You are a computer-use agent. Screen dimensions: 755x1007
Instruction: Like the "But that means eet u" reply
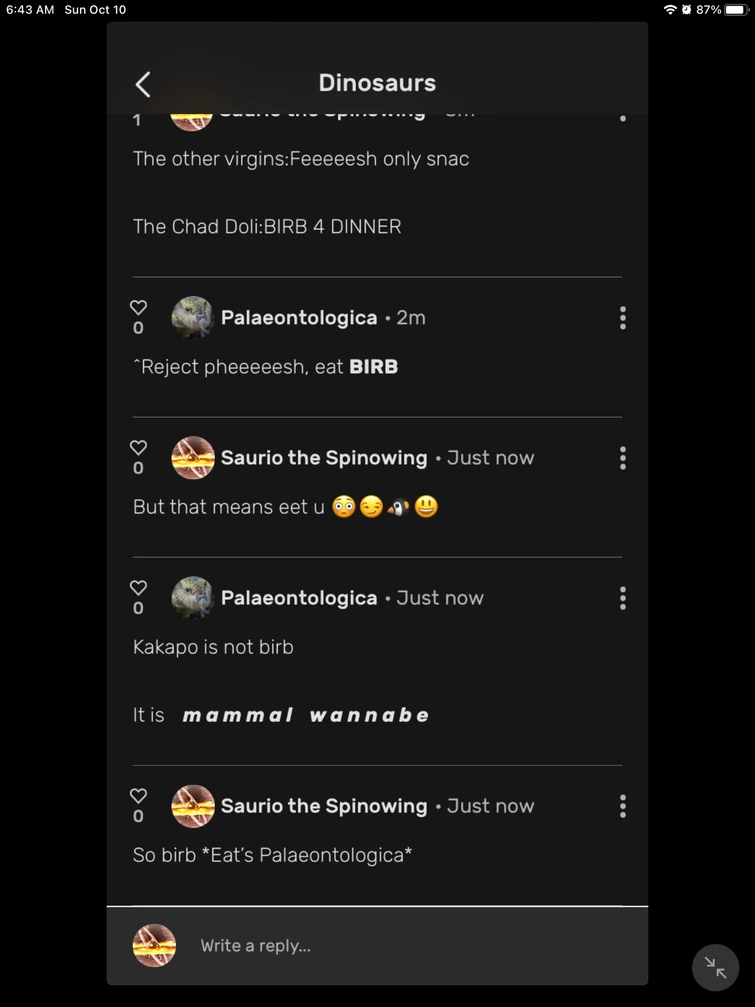138,448
